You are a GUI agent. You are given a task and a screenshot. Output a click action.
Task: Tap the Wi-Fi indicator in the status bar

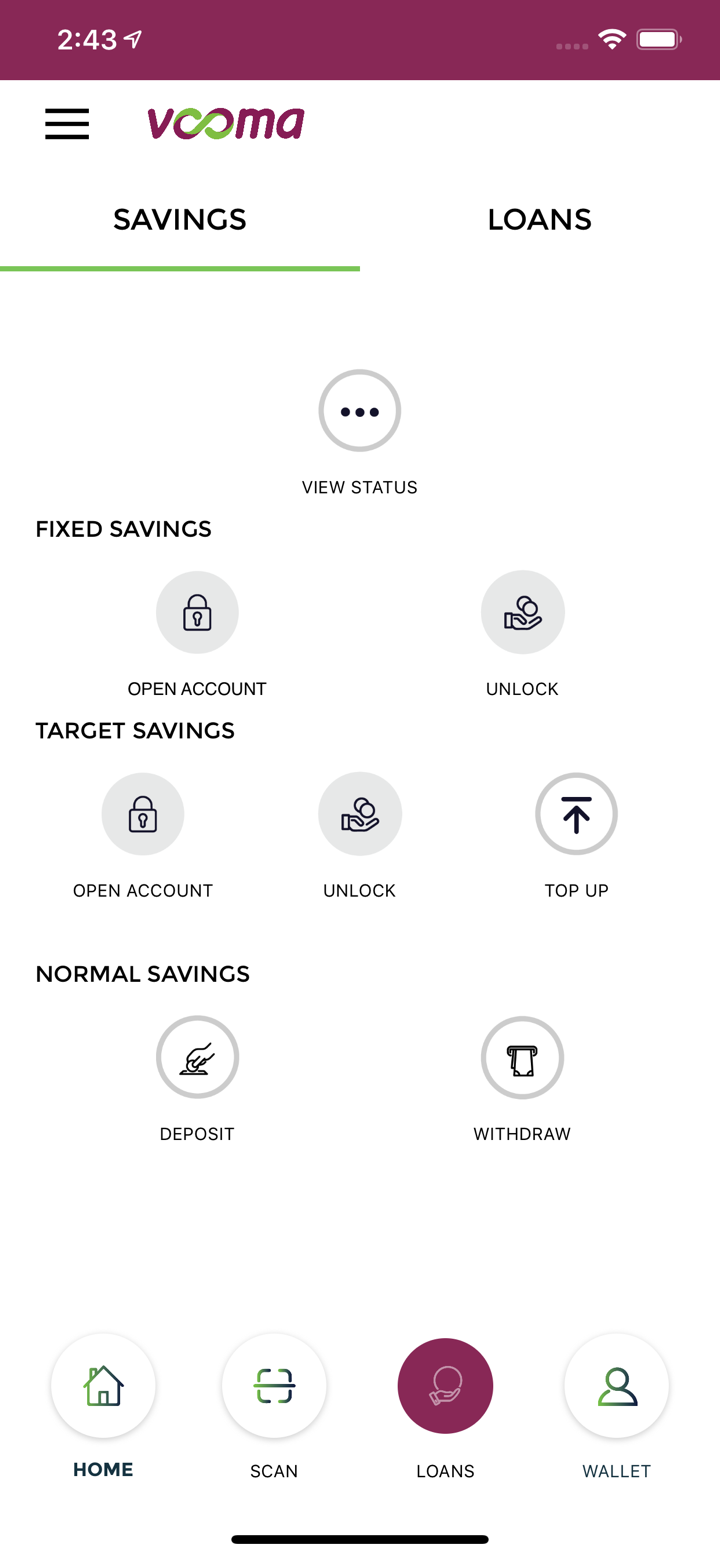(613, 40)
